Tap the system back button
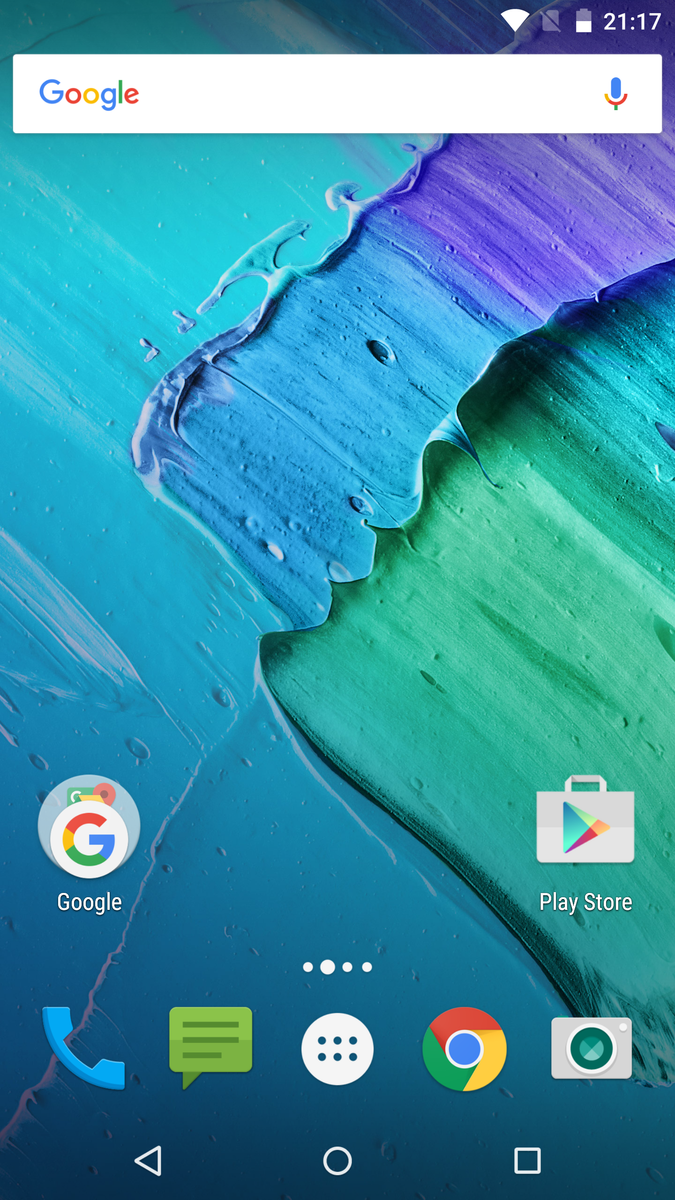Viewport: 675px width, 1200px height. pos(148,1160)
